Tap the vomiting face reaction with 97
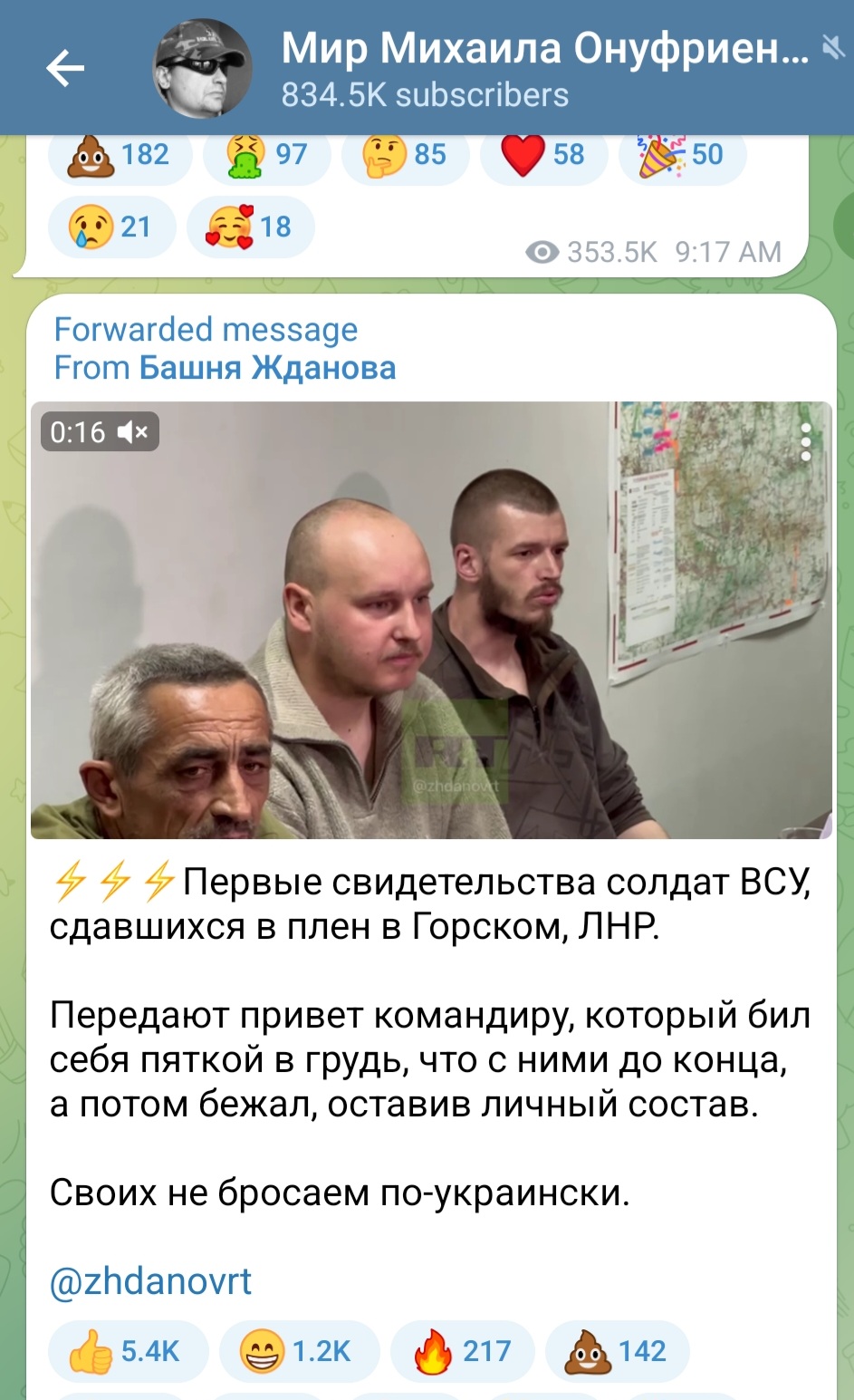This screenshot has width=854, height=1400. click(258, 155)
